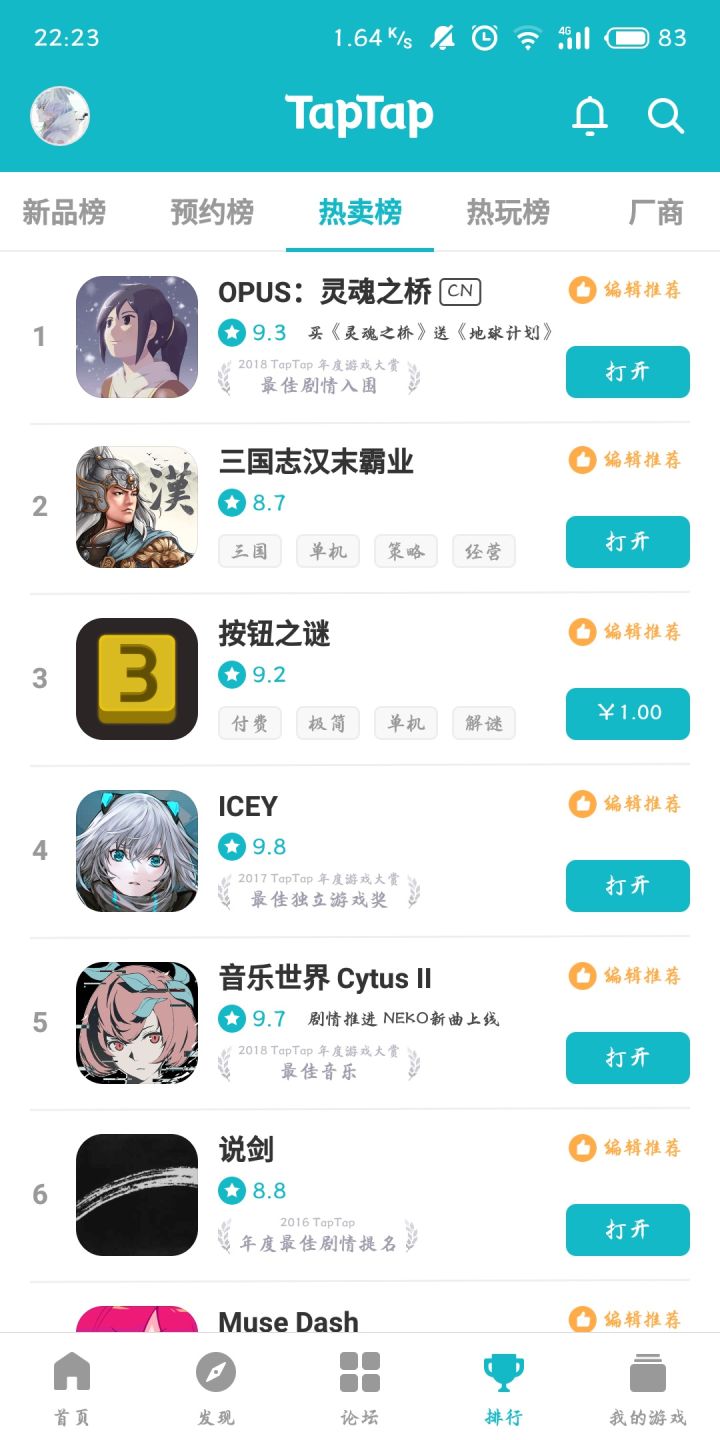Tap the 编辑推荐 badge next to ICEY
Screen dimensions: 720x1440
click(x=628, y=804)
